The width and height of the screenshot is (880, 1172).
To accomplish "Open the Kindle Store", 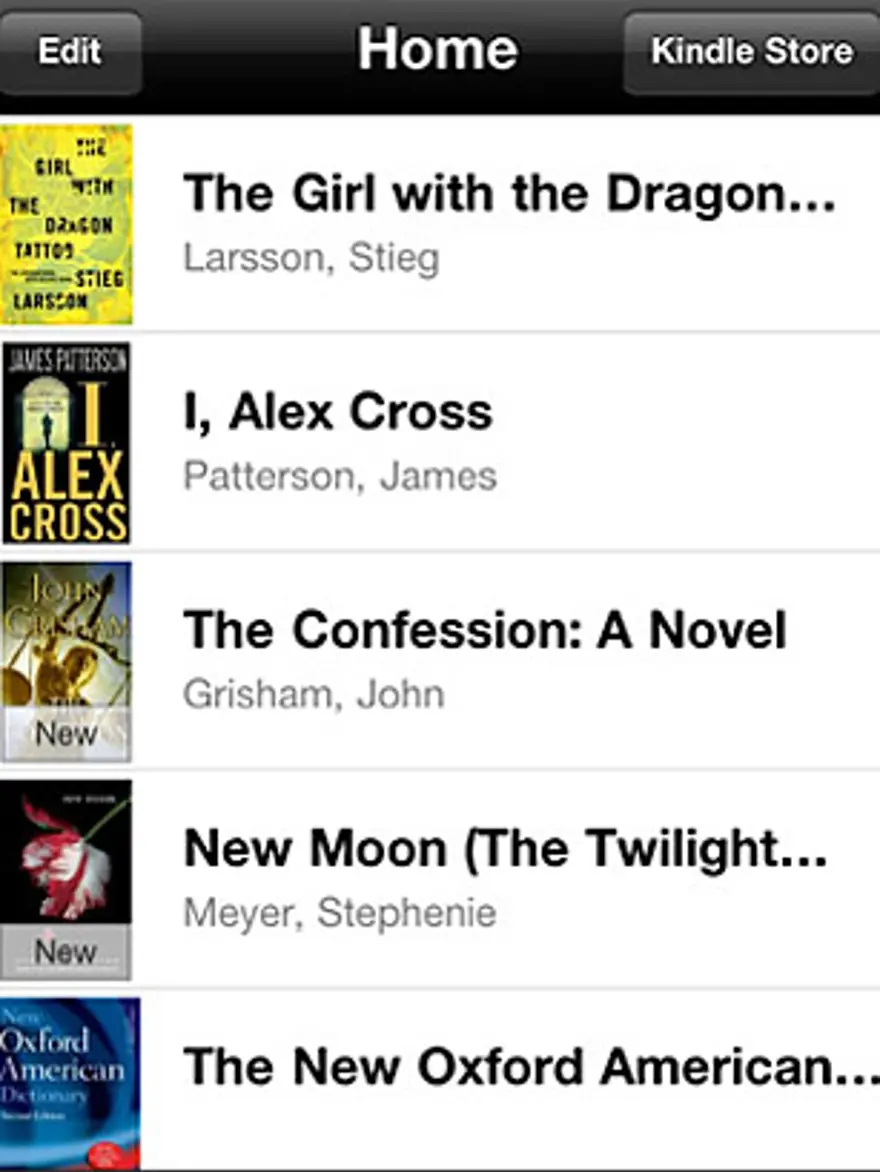I will coord(752,51).
